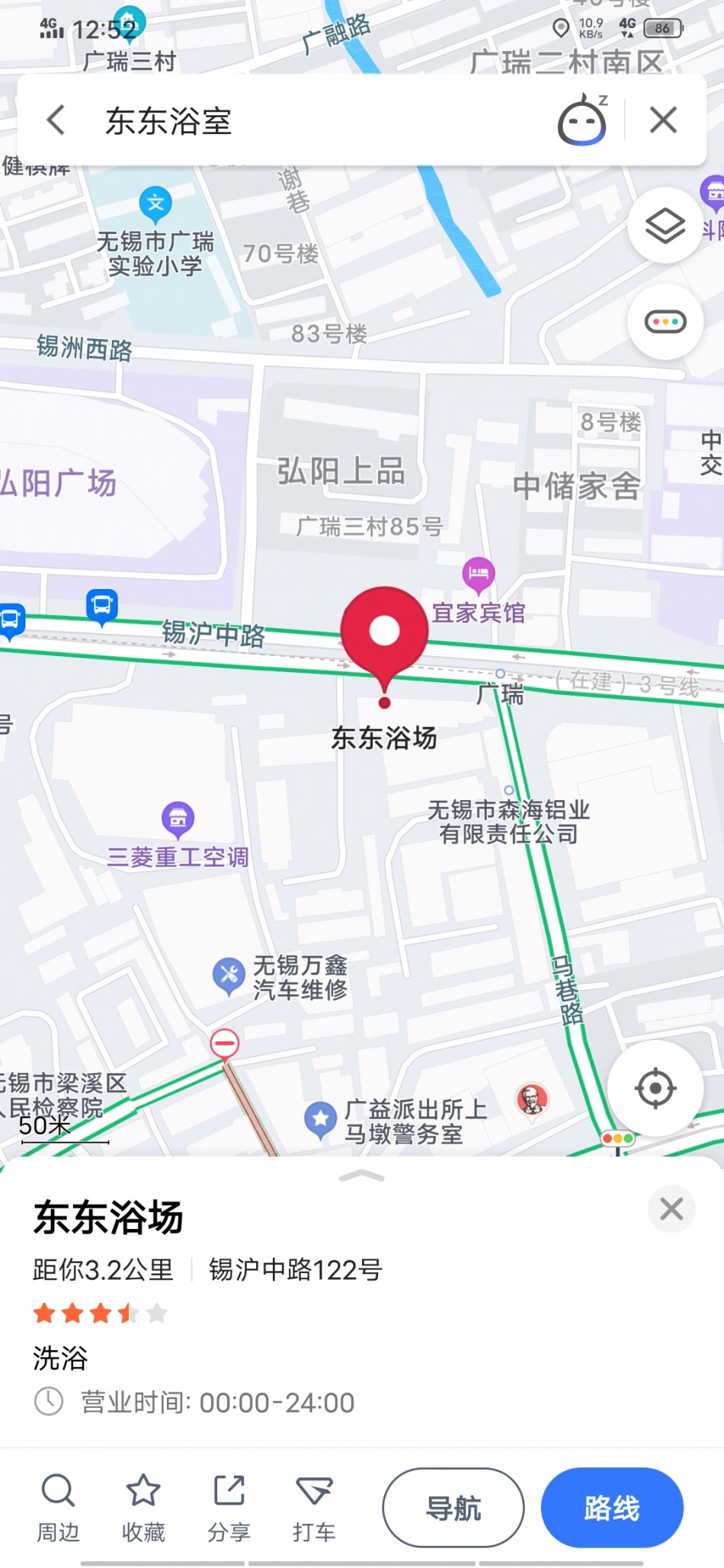
Task: Open the voice assistant robot icon
Action: click(582, 121)
